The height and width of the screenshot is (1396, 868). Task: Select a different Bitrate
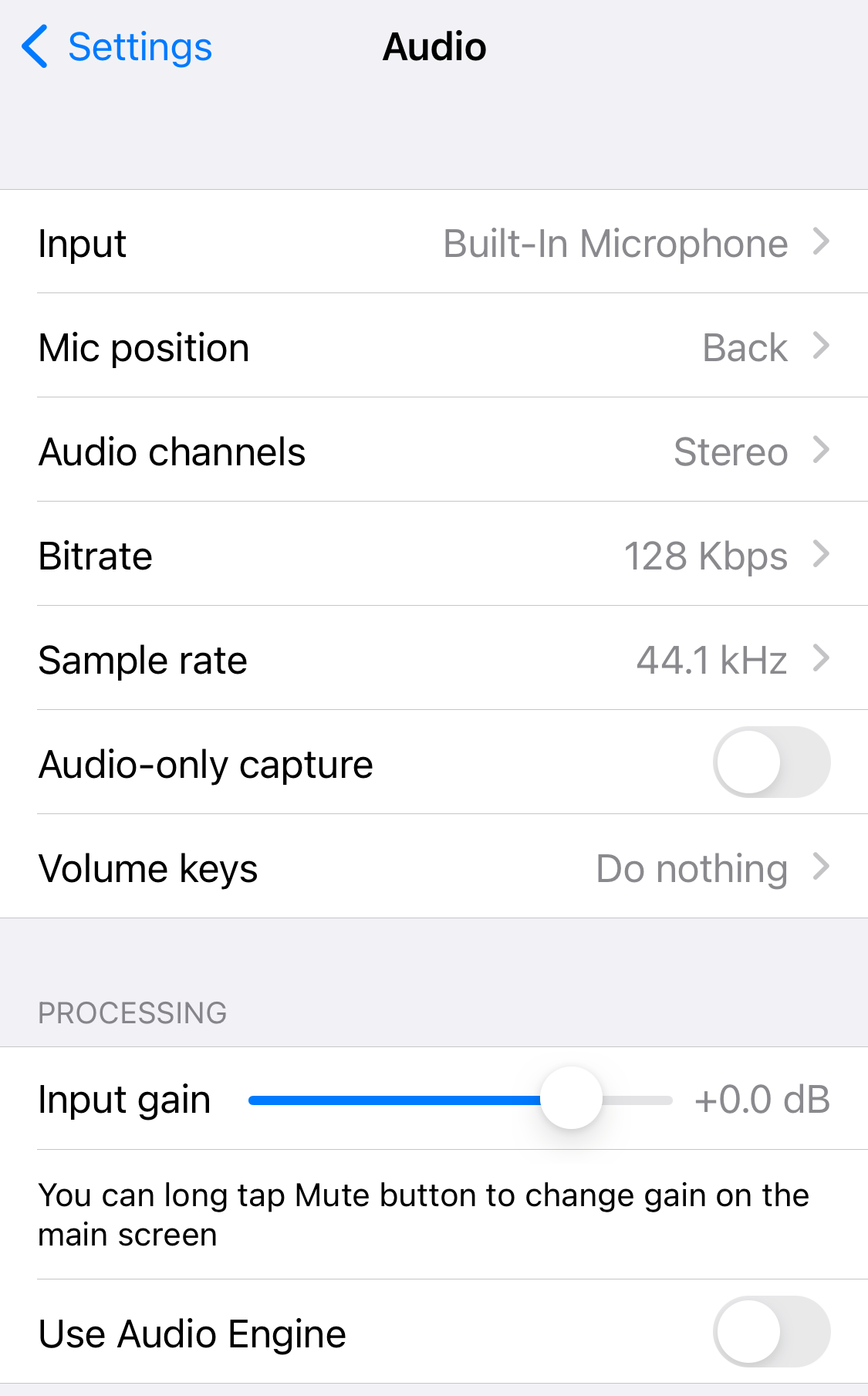434,556
